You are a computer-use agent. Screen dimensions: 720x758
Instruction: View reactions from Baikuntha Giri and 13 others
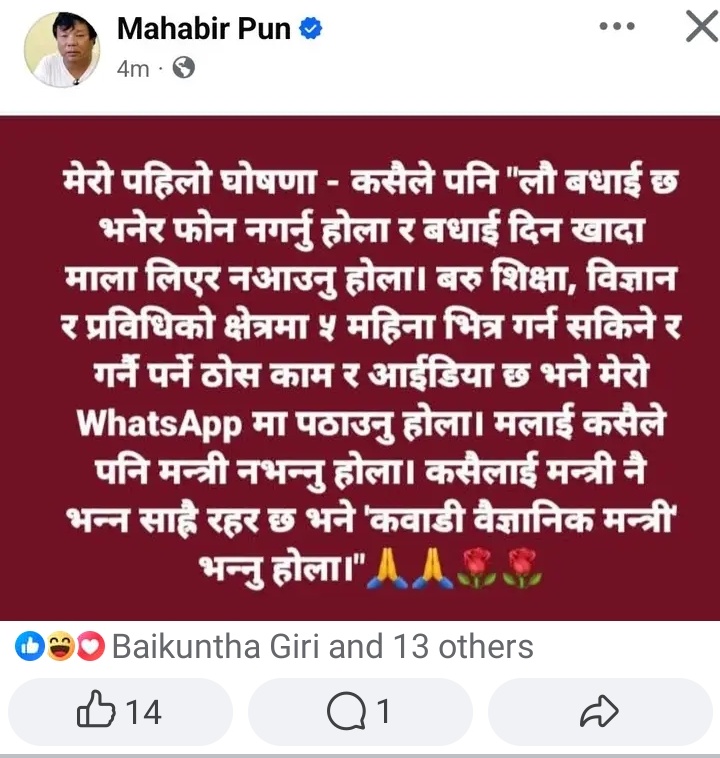point(320,647)
